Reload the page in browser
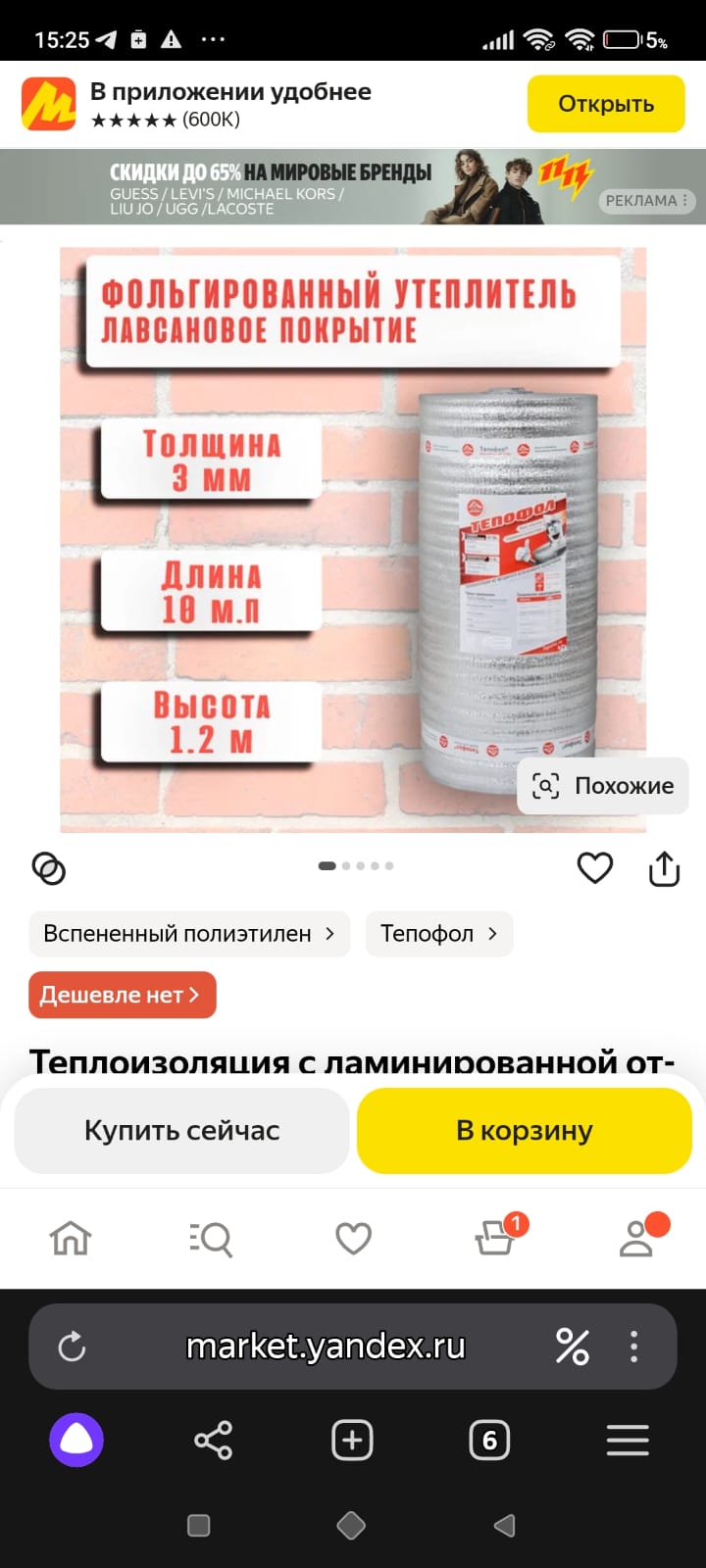The height and width of the screenshot is (1568, 706). [73, 1347]
